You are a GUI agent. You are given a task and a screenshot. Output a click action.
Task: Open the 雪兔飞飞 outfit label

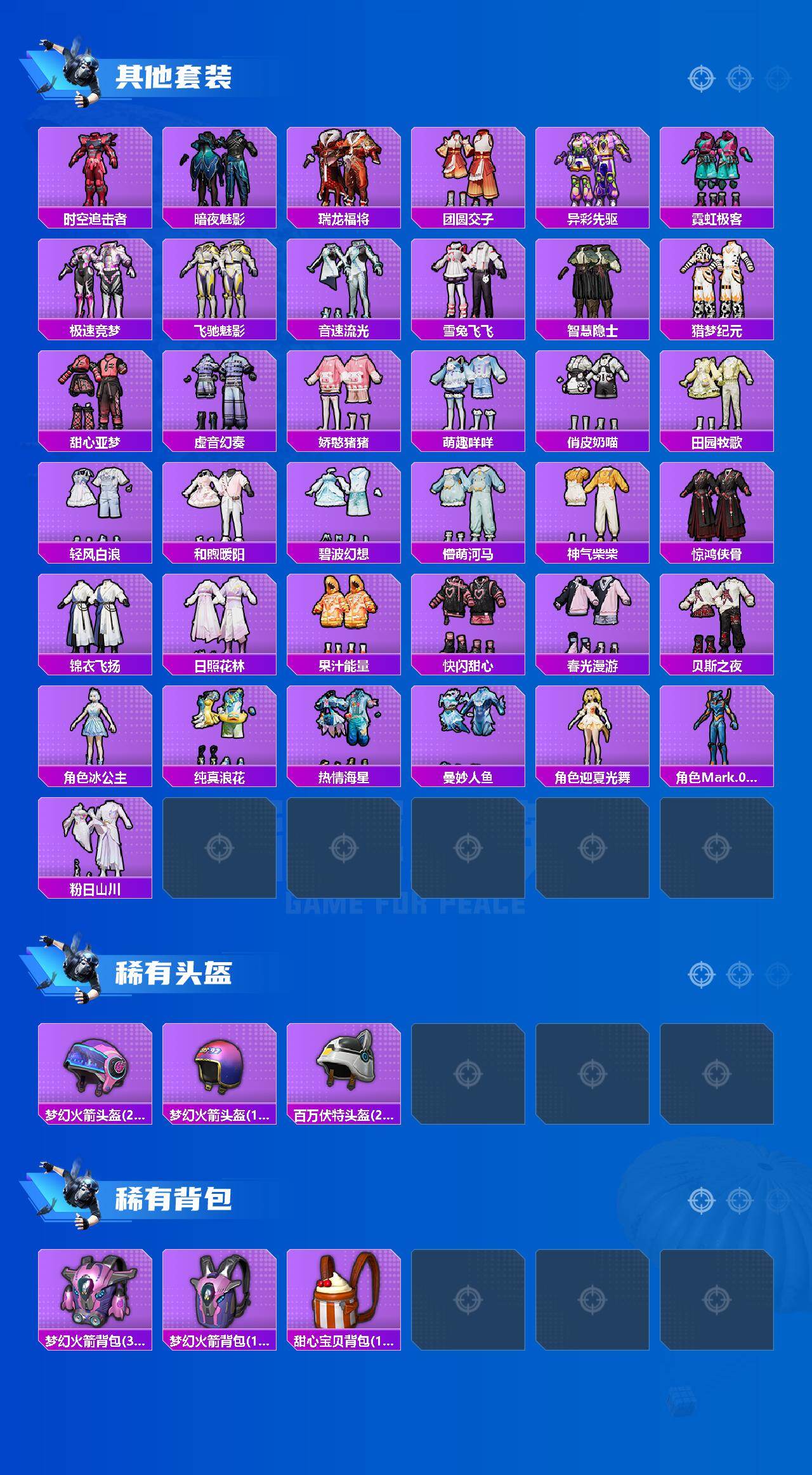(469, 329)
